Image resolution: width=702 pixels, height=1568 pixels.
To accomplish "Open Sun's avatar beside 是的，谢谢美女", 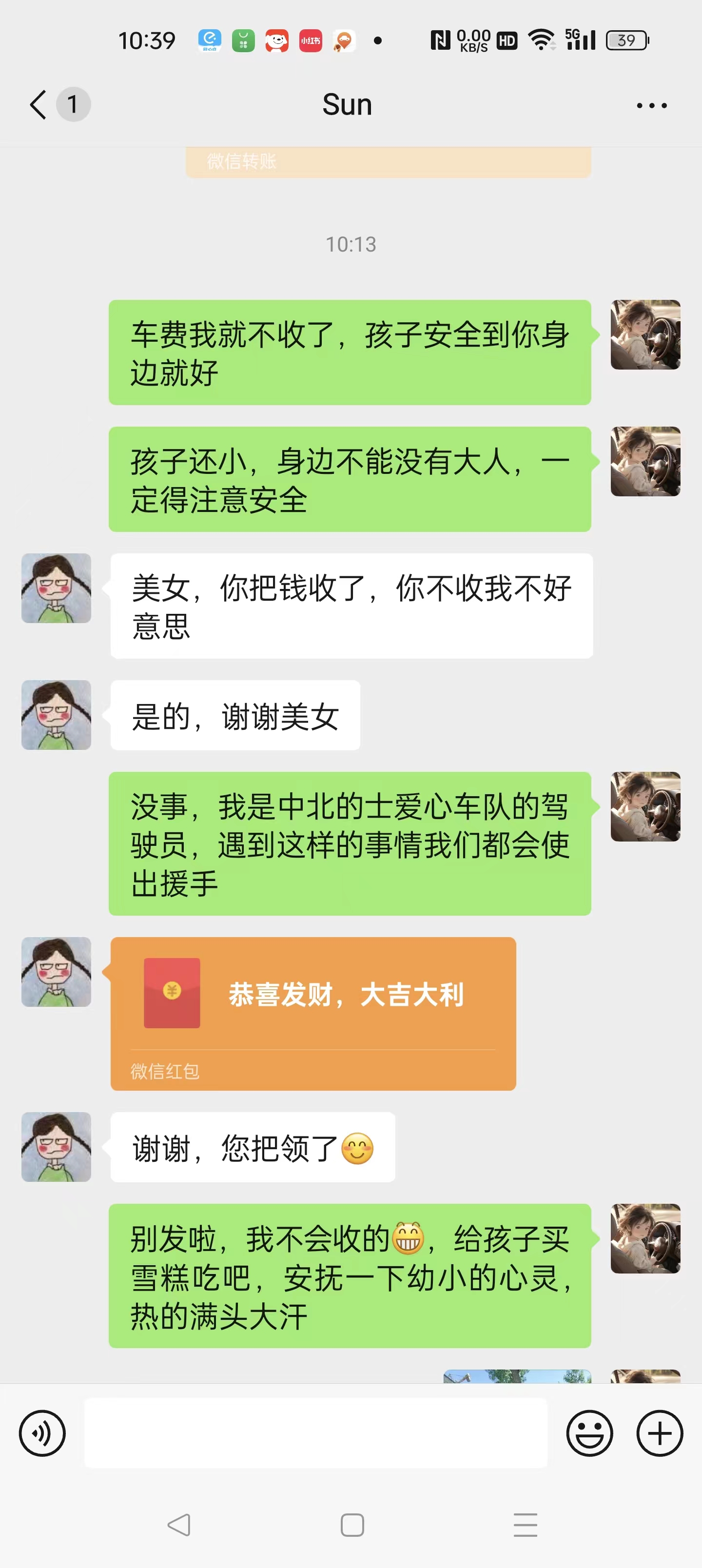I will [x=56, y=715].
